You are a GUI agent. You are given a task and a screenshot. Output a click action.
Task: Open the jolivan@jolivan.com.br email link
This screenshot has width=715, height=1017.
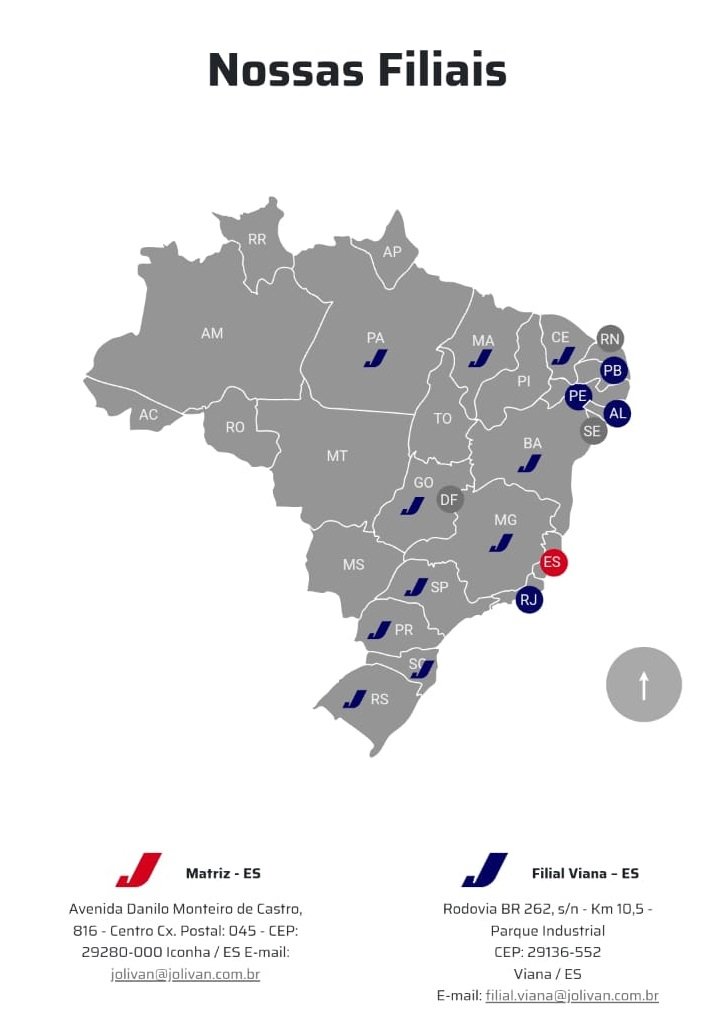click(185, 974)
